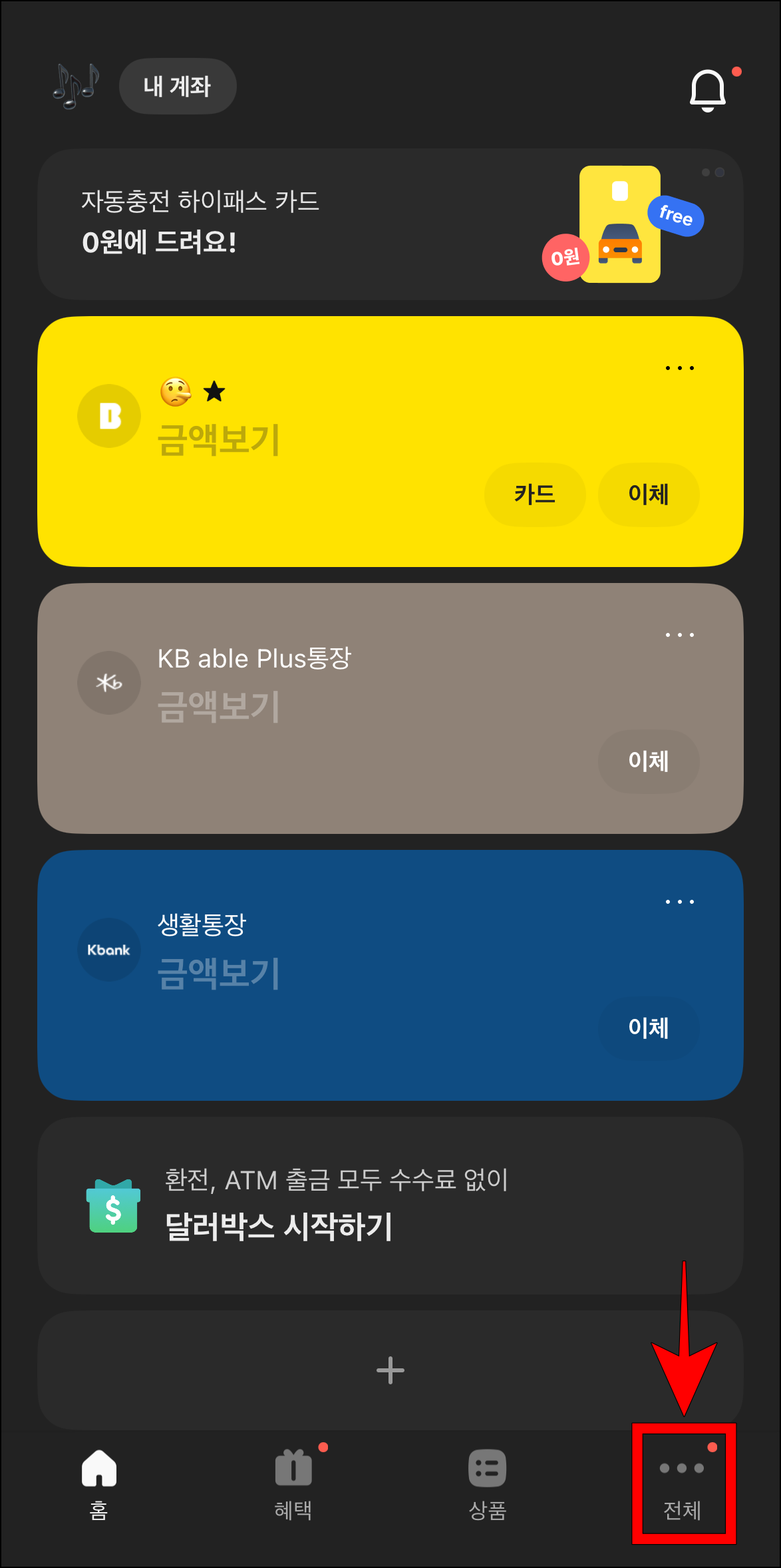This screenshot has height=1568, width=781.
Task: Open the 내 계좌 account menu
Action: (177, 86)
